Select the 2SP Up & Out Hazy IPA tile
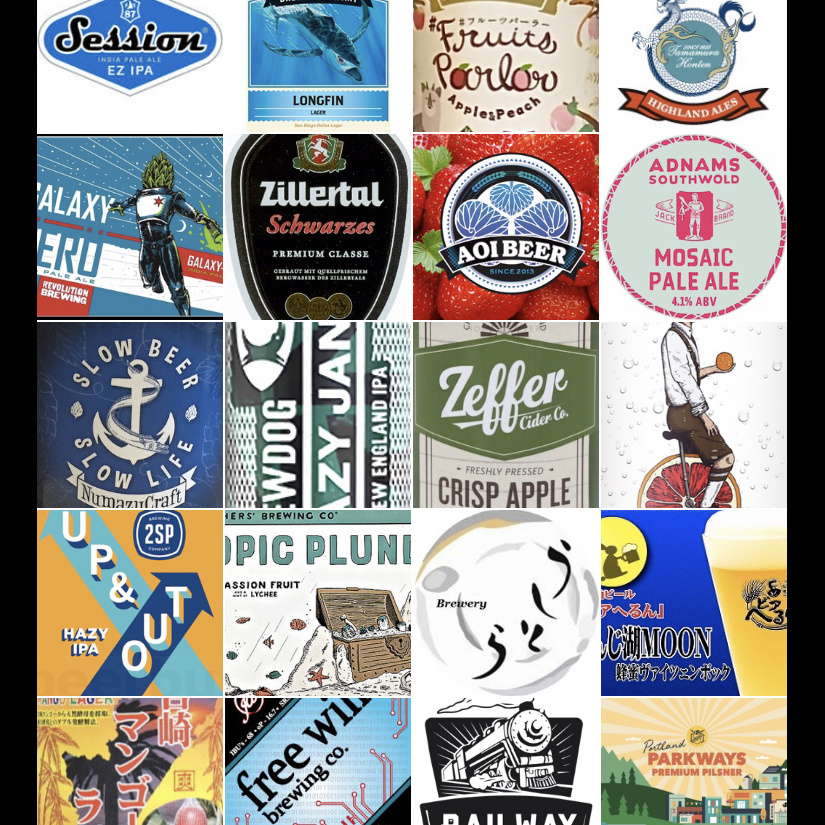The image size is (825, 825). [130, 602]
